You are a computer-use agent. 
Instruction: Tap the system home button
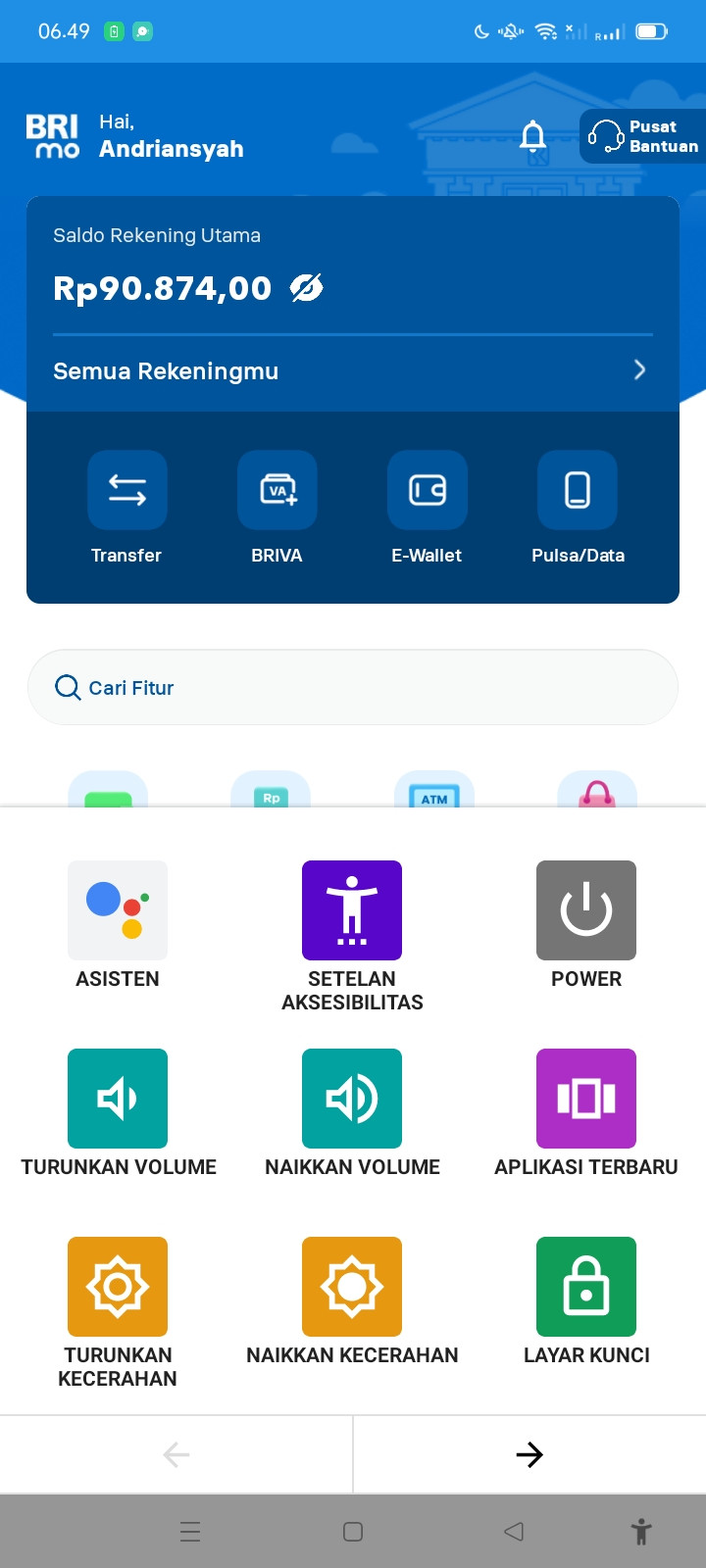[x=353, y=1532]
